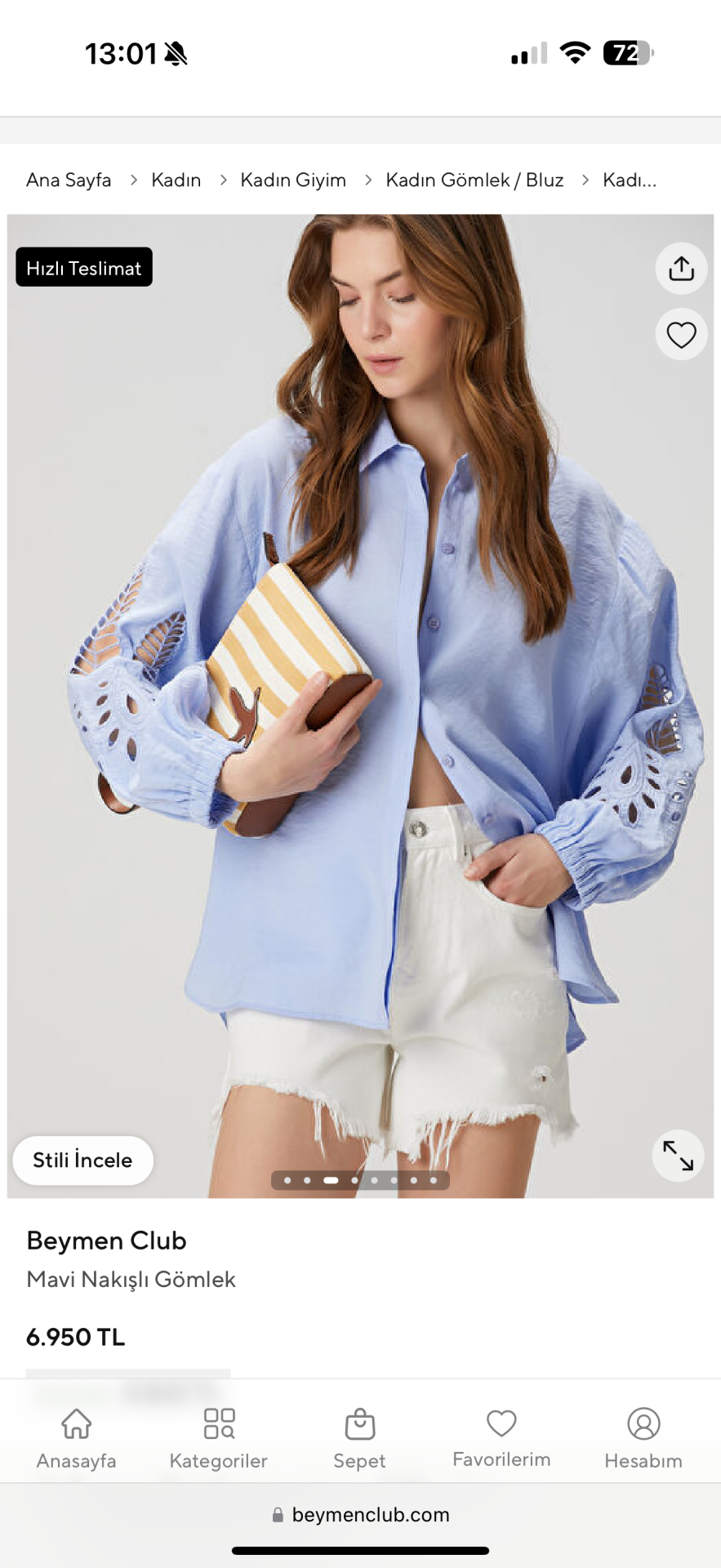Screen dimensions: 721x1568
Task: Switch to the Anasayfa tab
Action: coord(76,1439)
